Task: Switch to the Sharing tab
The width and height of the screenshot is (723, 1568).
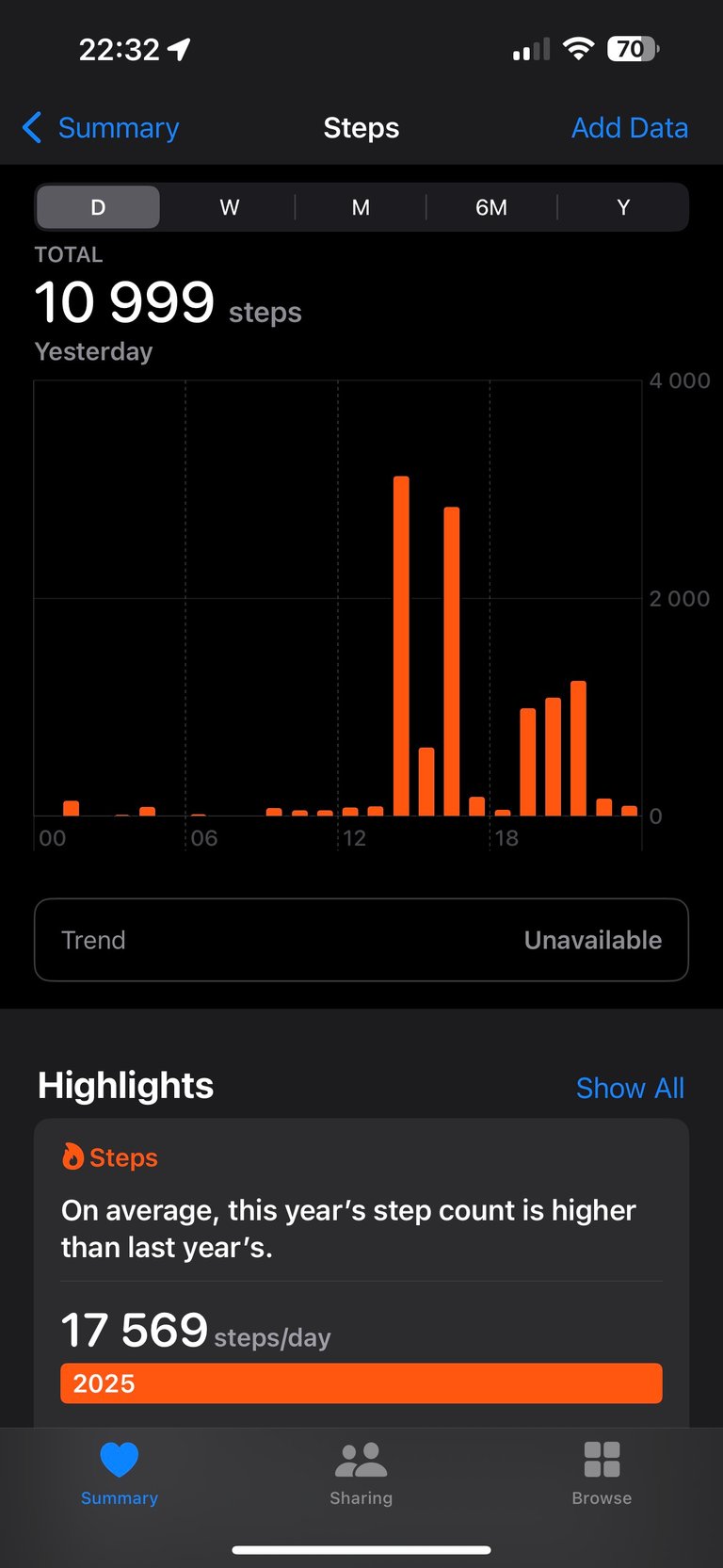Action: (361, 1474)
